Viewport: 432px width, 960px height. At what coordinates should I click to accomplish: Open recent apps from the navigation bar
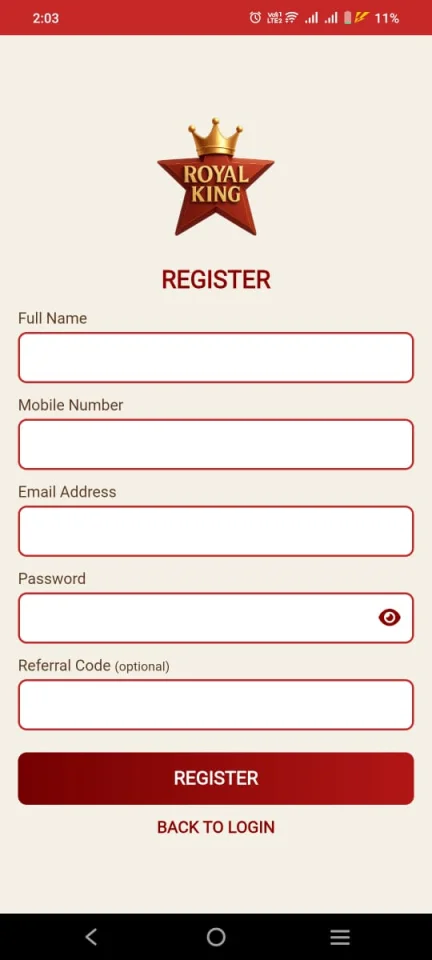pos(340,937)
